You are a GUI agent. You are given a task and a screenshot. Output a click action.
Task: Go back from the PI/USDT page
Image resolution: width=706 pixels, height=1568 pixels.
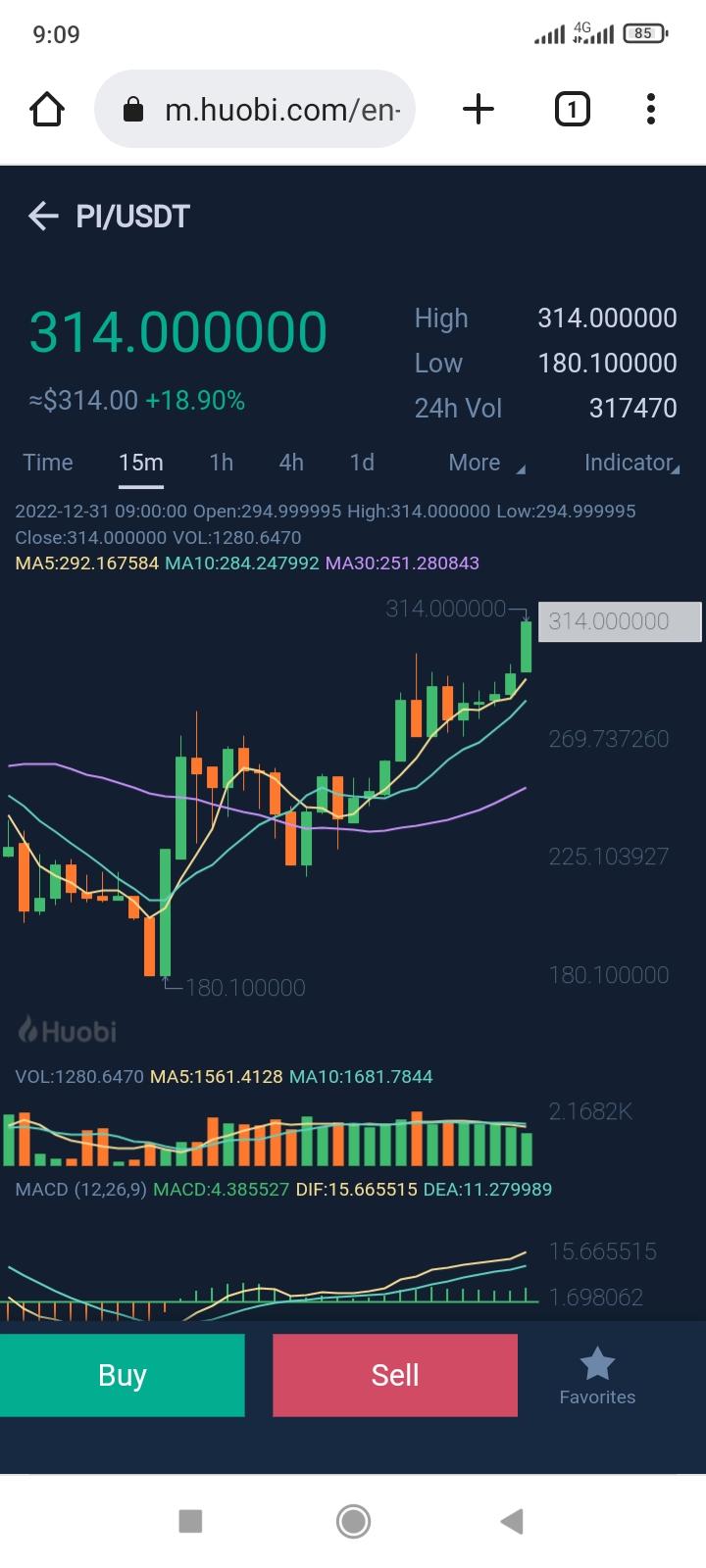43,216
